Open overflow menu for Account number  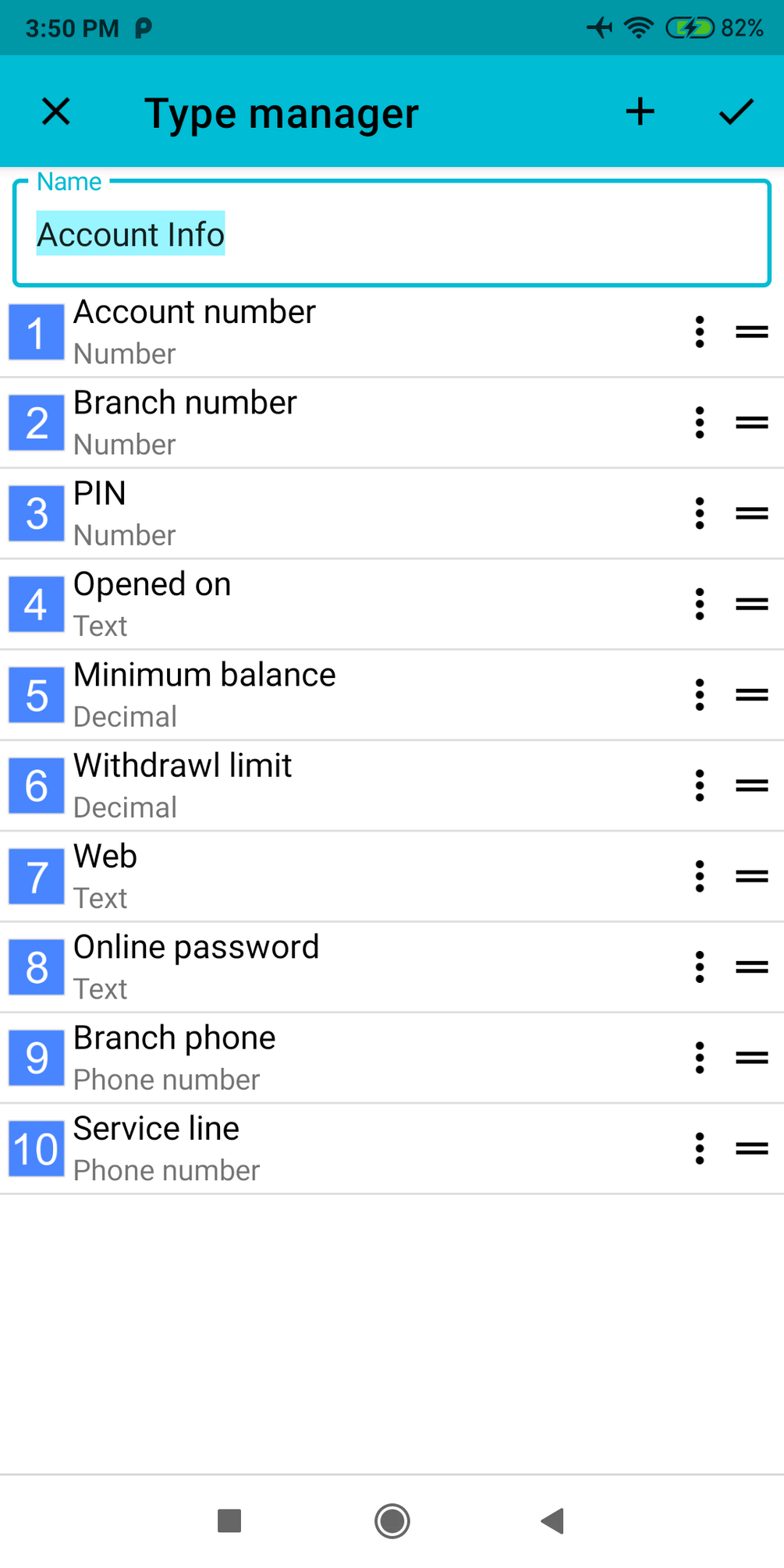700,332
